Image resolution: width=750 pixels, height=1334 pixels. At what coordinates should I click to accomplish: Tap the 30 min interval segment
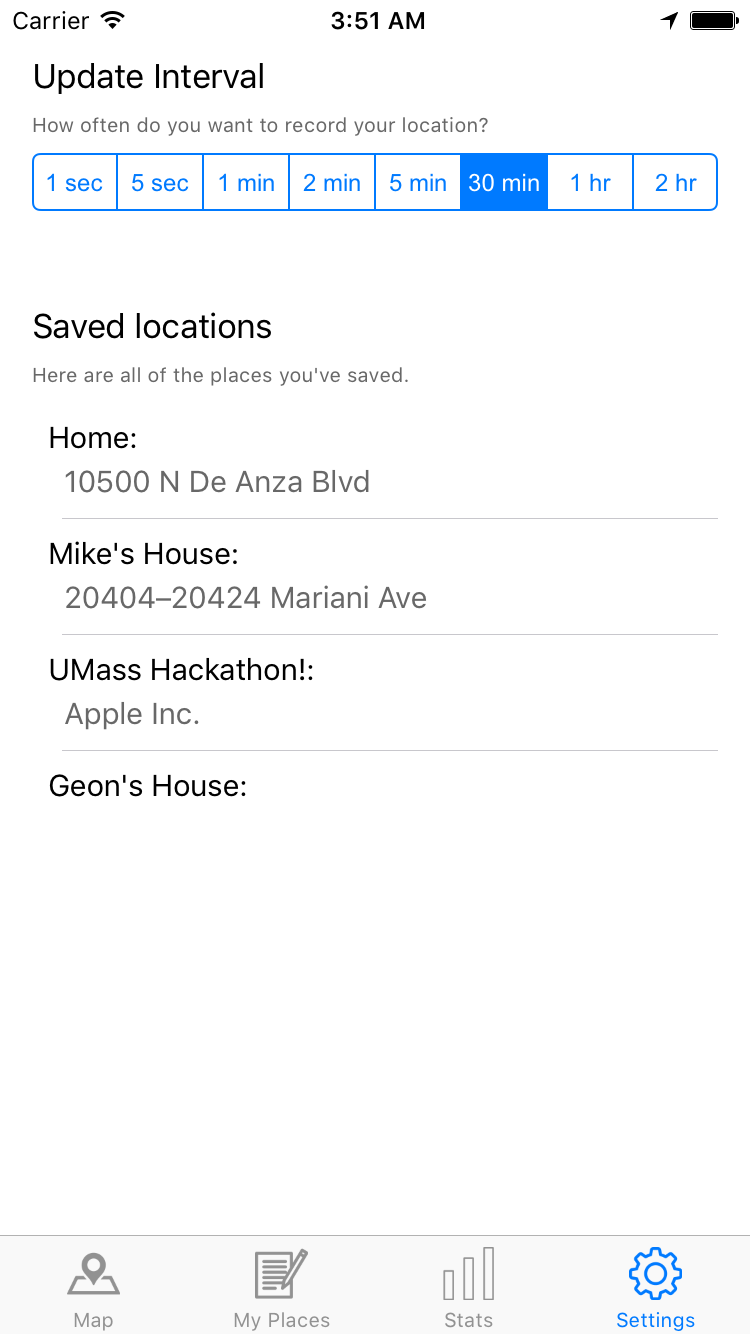tap(504, 182)
